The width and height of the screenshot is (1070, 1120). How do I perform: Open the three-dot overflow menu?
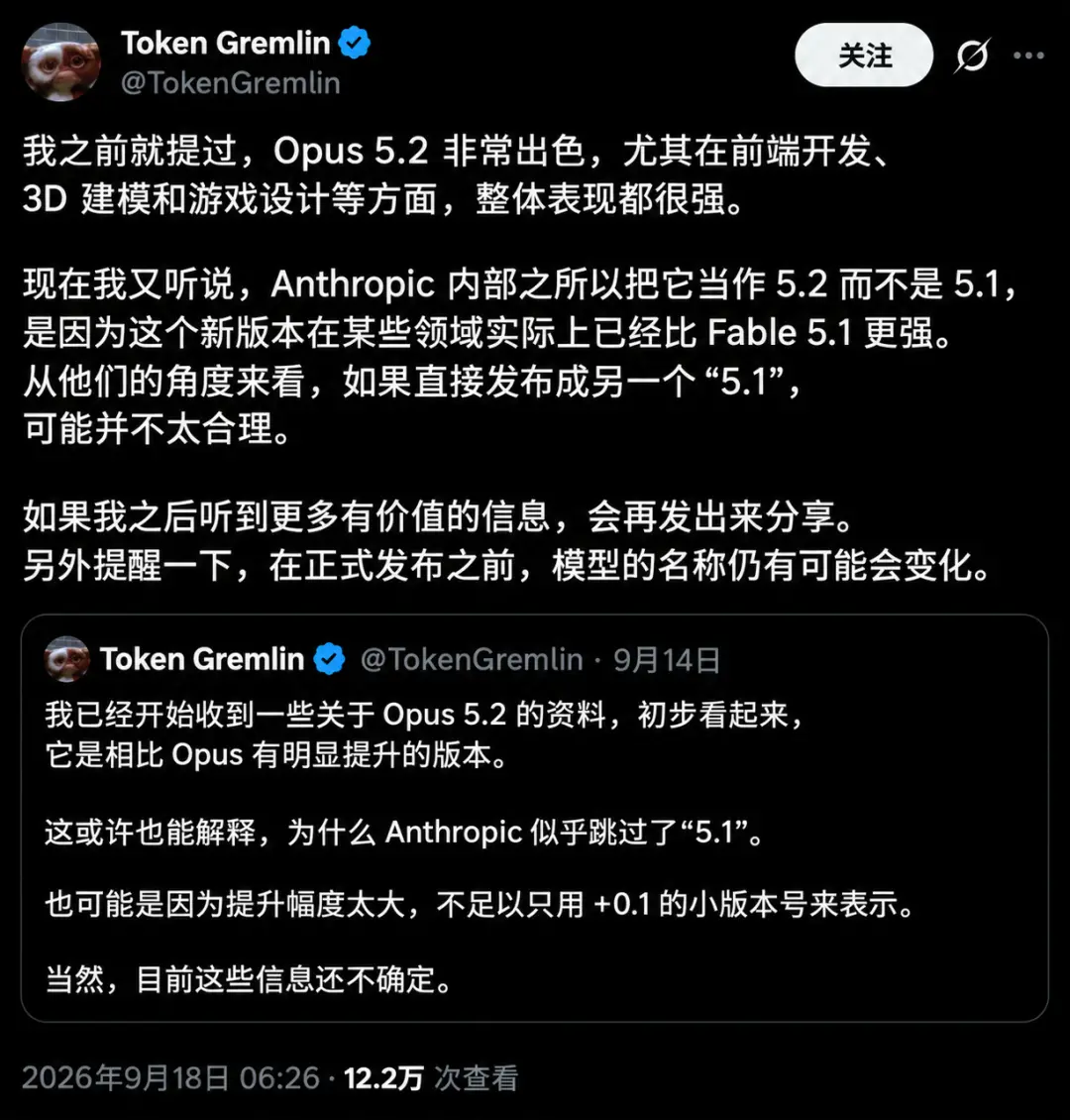point(1028,55)
